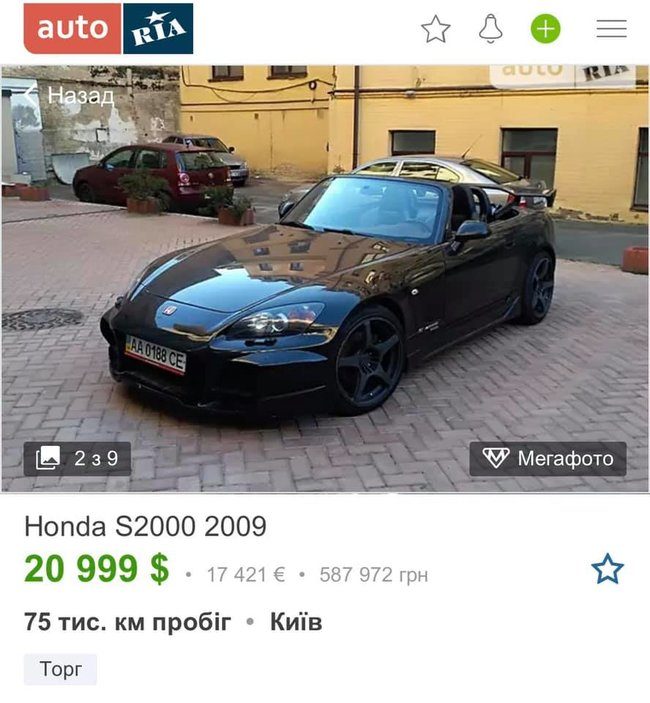650x703 pixels.
Task: Open the hamburger menu
Action: click(611, 29)
